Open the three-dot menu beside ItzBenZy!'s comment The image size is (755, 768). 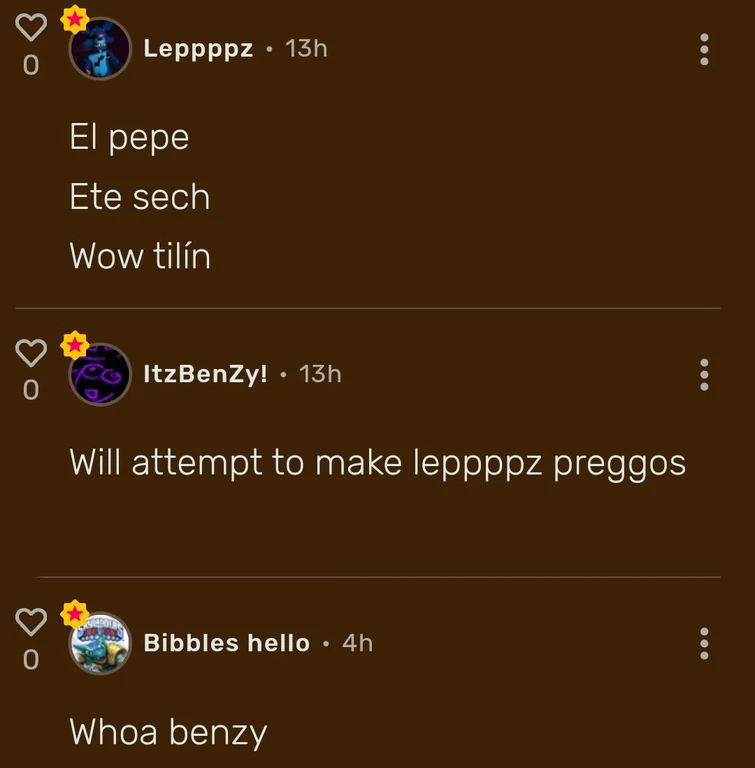705,374
